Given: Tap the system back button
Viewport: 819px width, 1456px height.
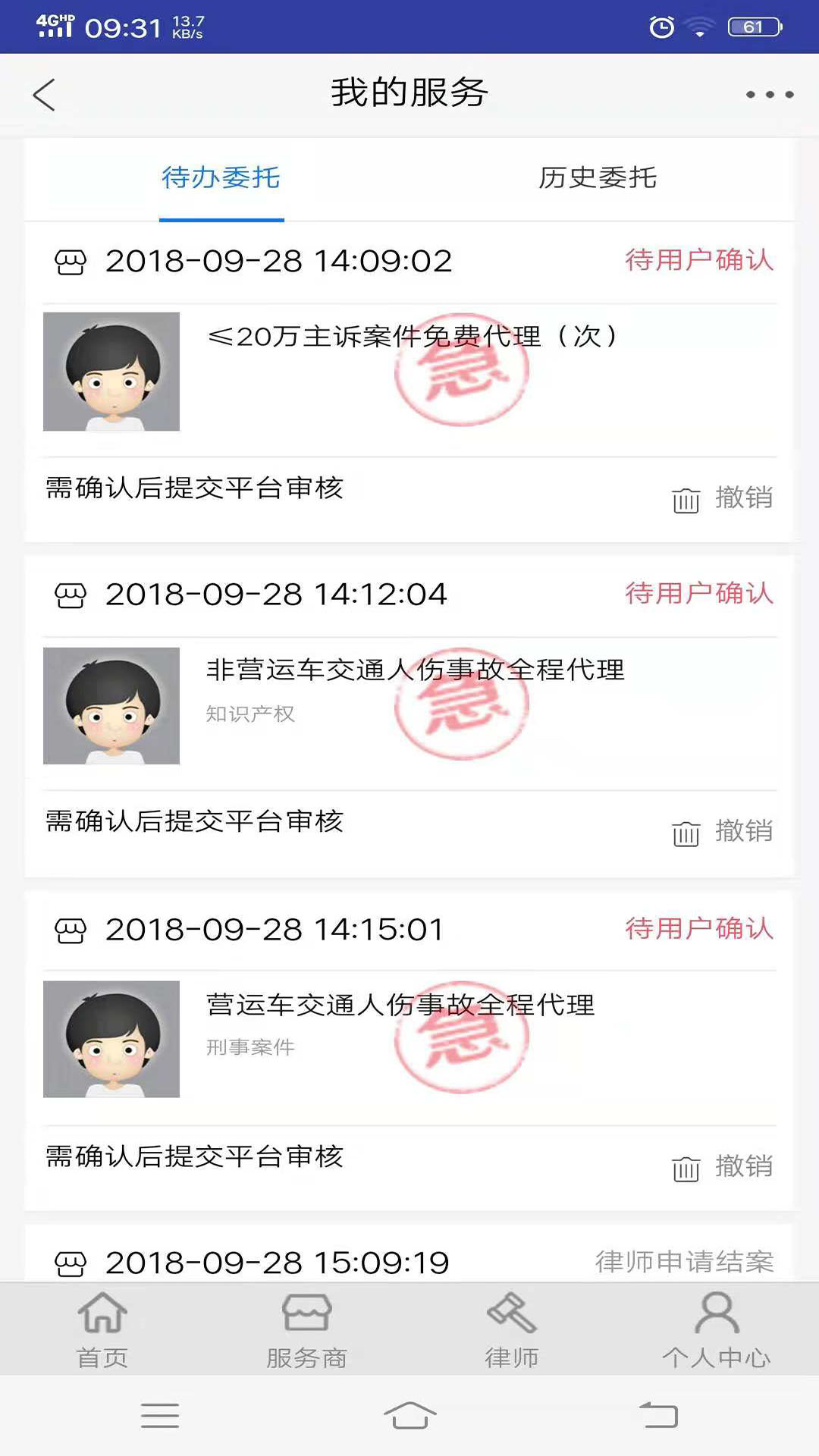Looking at the screenshot, I should click(x=658, y=1415).
